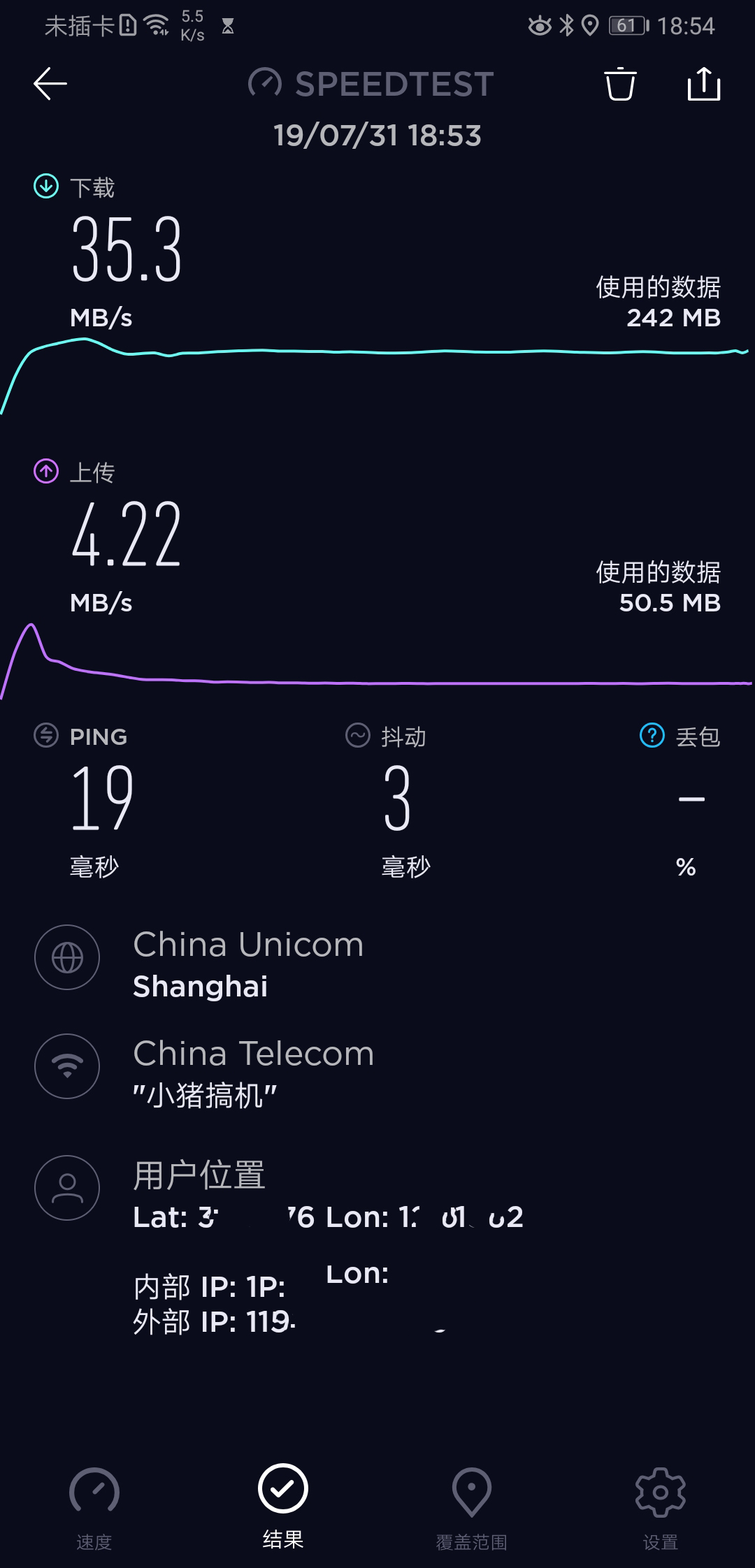Click the download arrow icon next to 下载
The image size is (755, 1568).
[x=45, y=187]
